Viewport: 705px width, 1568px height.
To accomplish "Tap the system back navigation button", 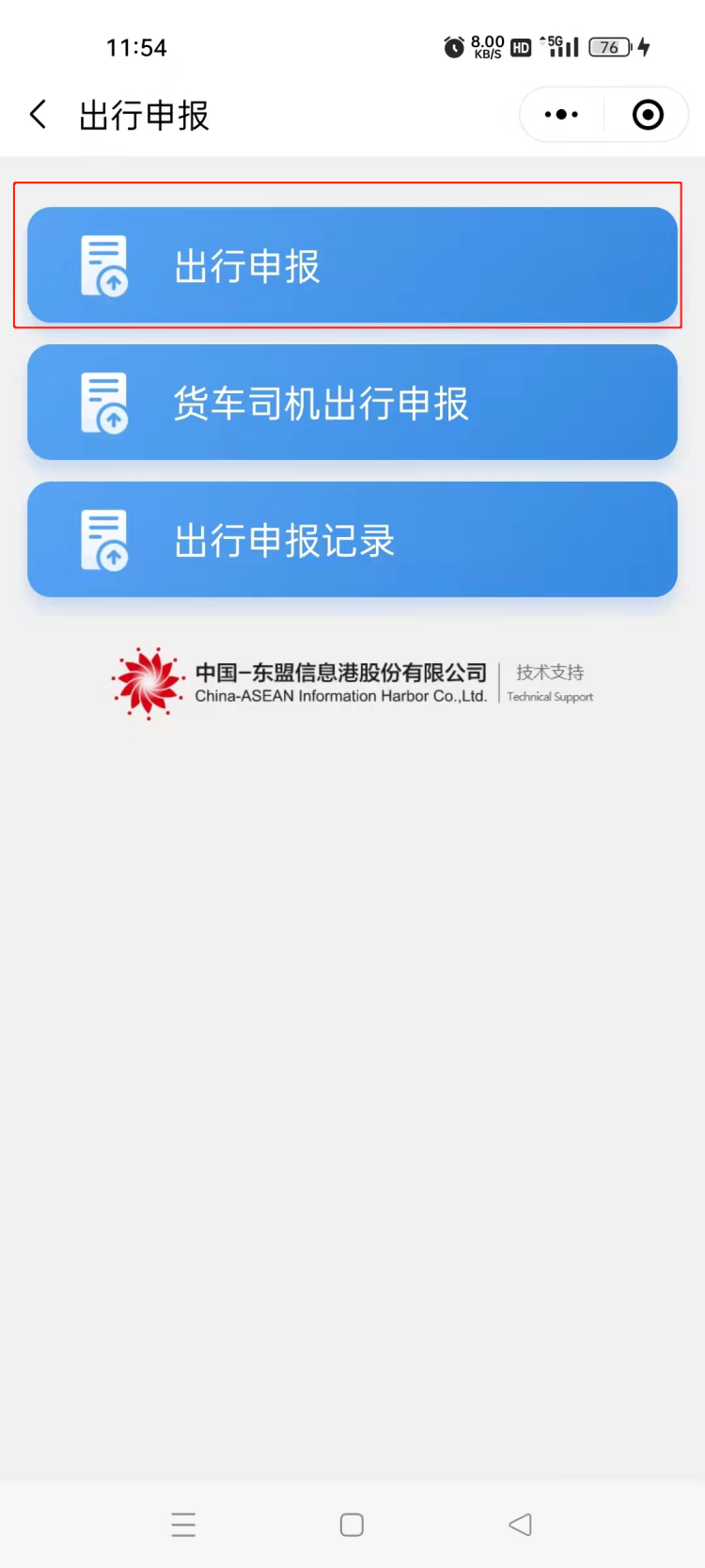I will pos(520,1525).
